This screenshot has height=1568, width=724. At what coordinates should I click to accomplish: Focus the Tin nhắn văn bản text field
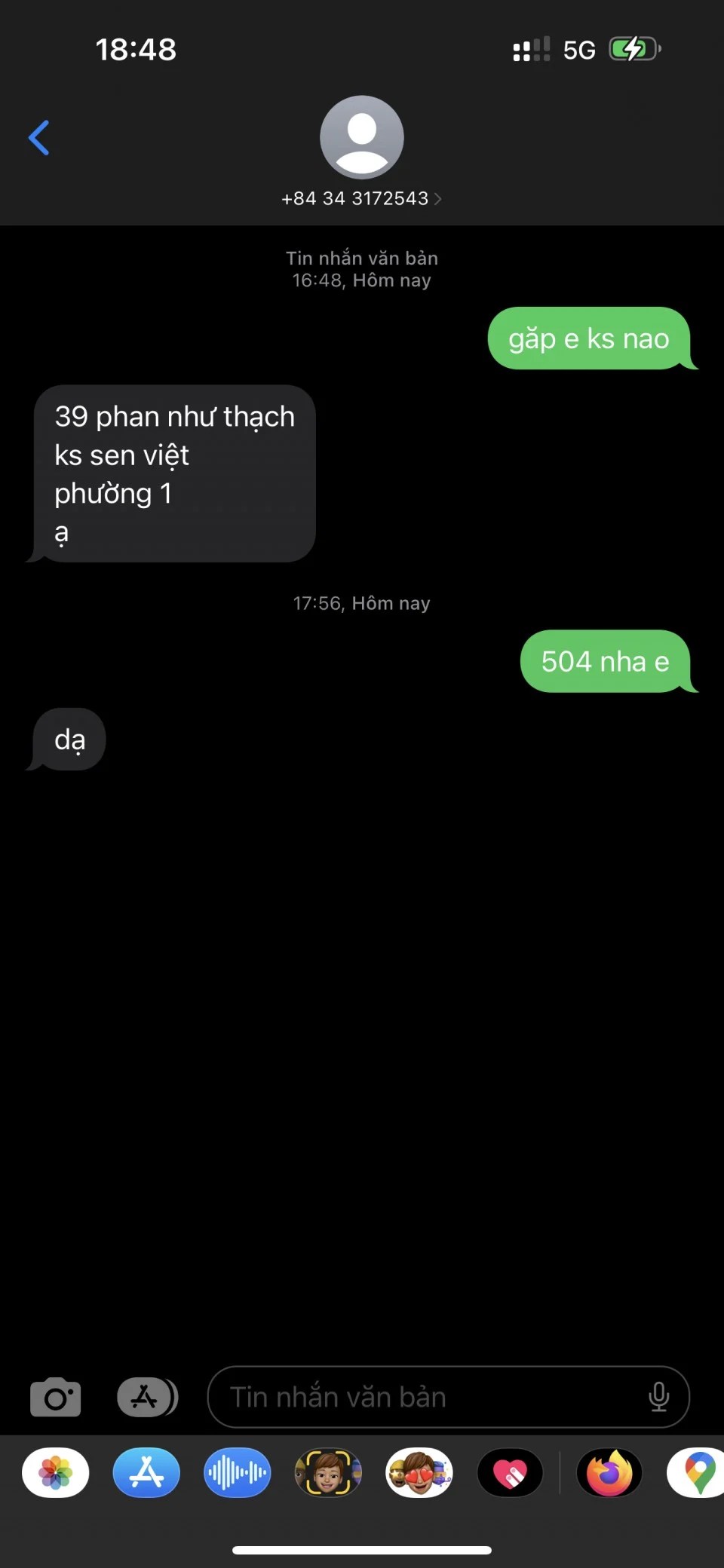point(430,1397)
